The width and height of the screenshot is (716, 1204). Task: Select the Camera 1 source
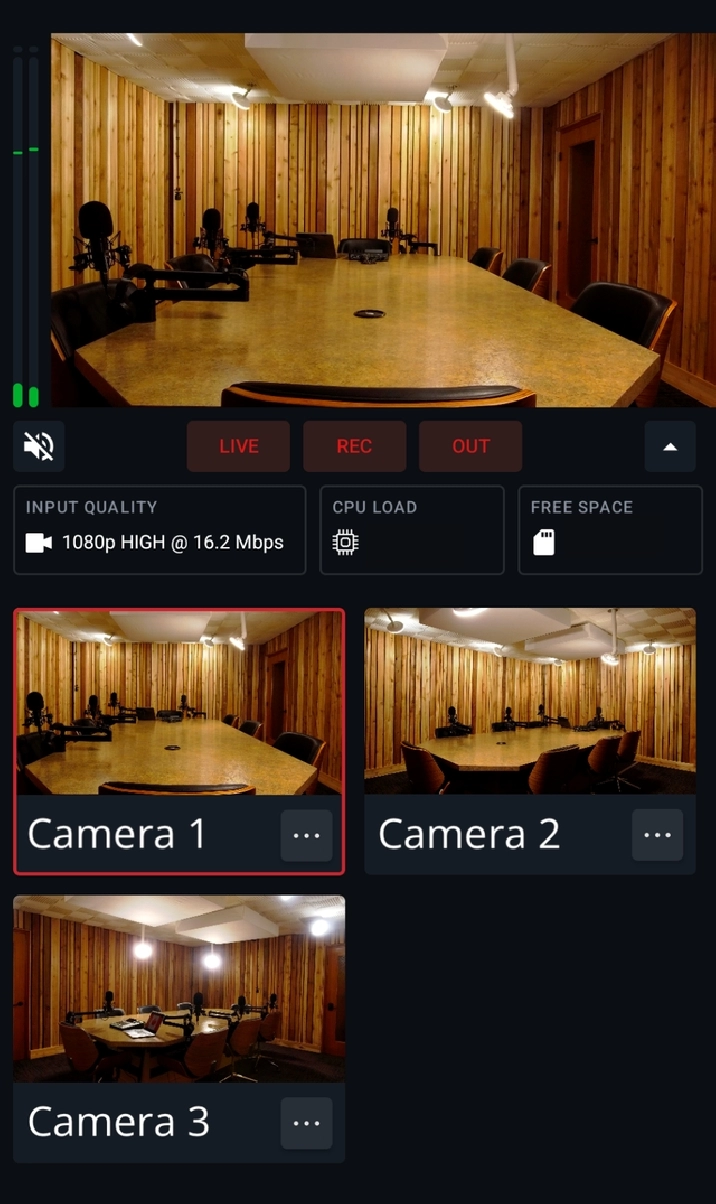pos(179,741)
